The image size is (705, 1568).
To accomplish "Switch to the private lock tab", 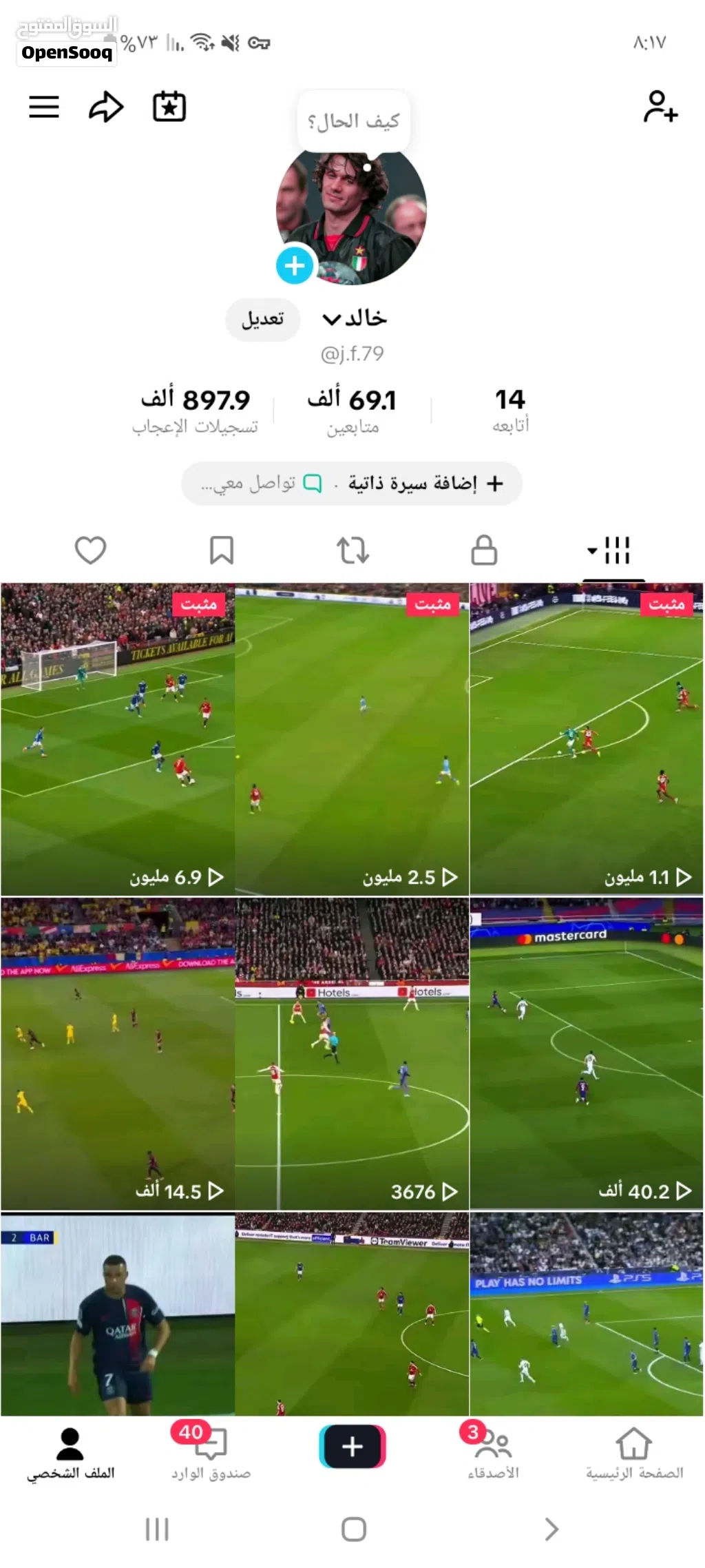I will click(484, 550).
